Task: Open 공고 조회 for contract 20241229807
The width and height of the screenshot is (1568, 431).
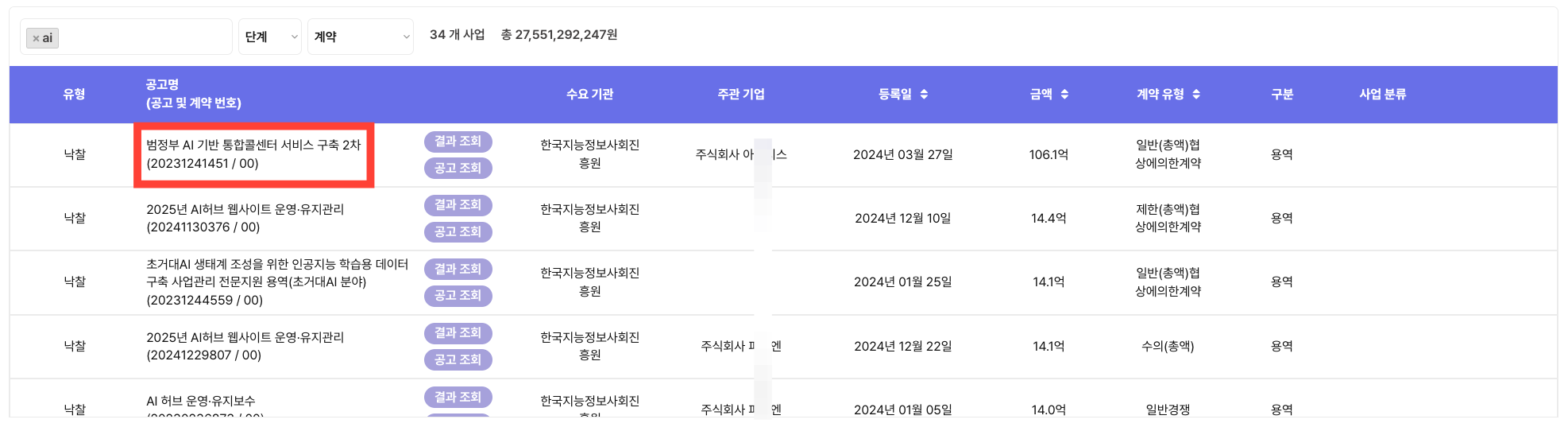Action: (458, 359)
